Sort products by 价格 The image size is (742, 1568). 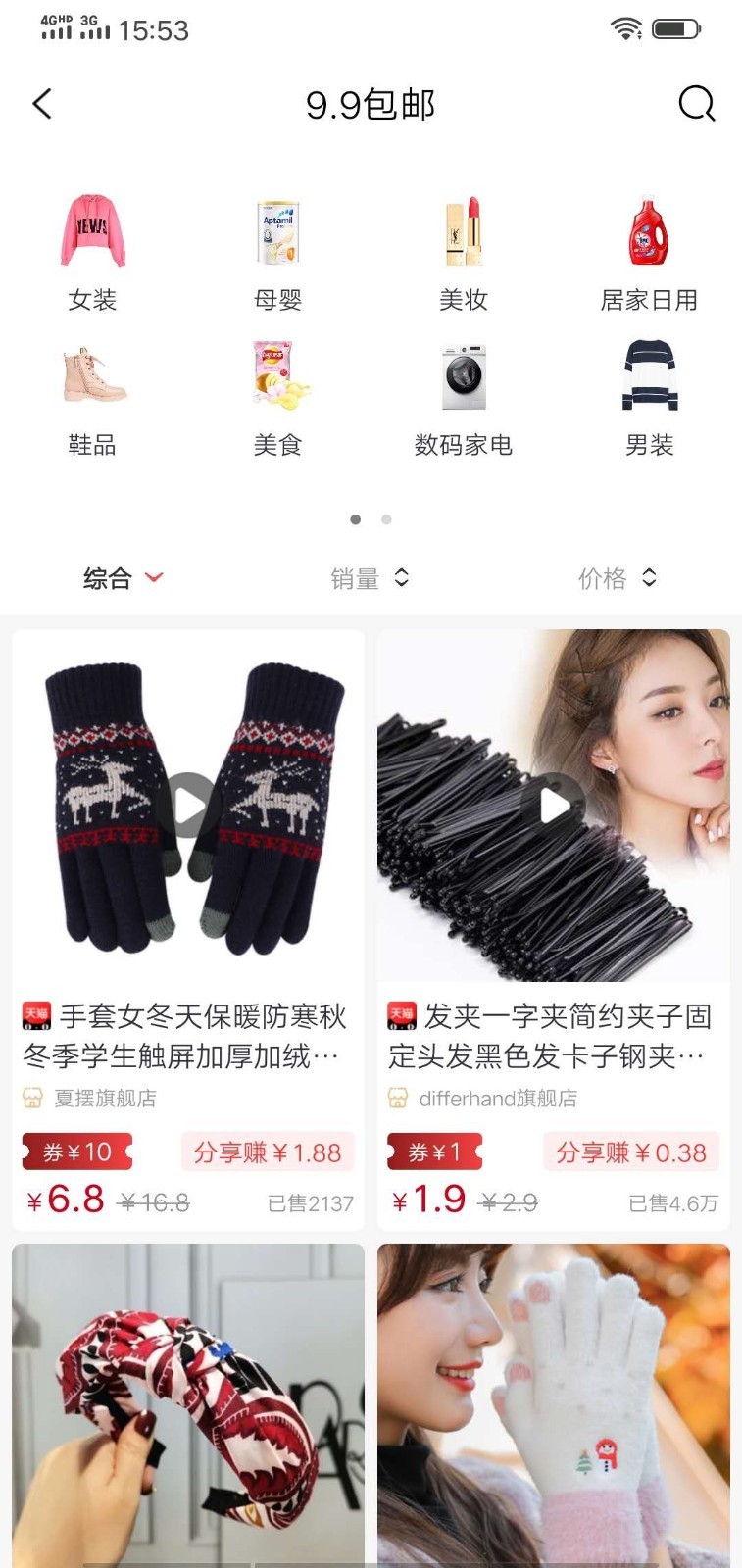coord(617,578)
